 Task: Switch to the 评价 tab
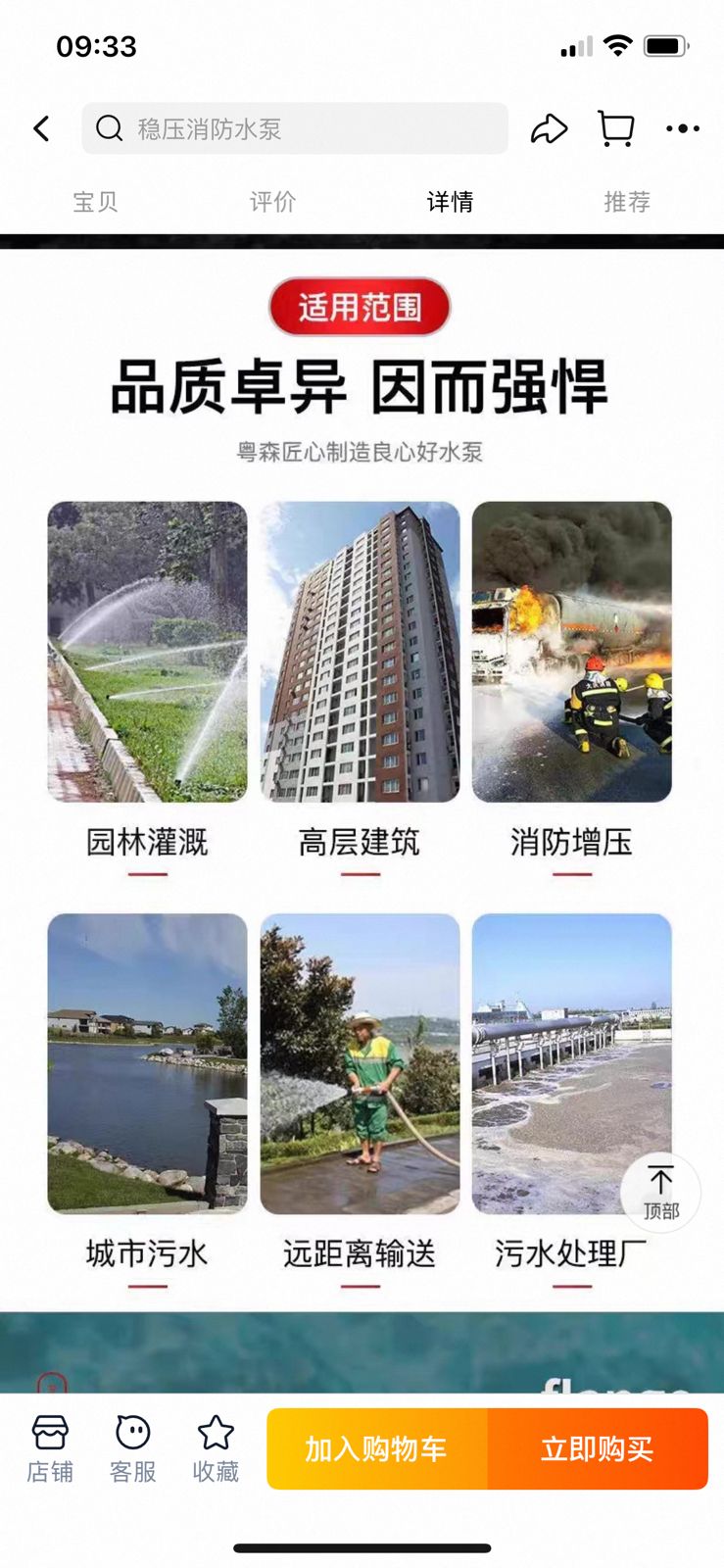(x=272, y=202)
